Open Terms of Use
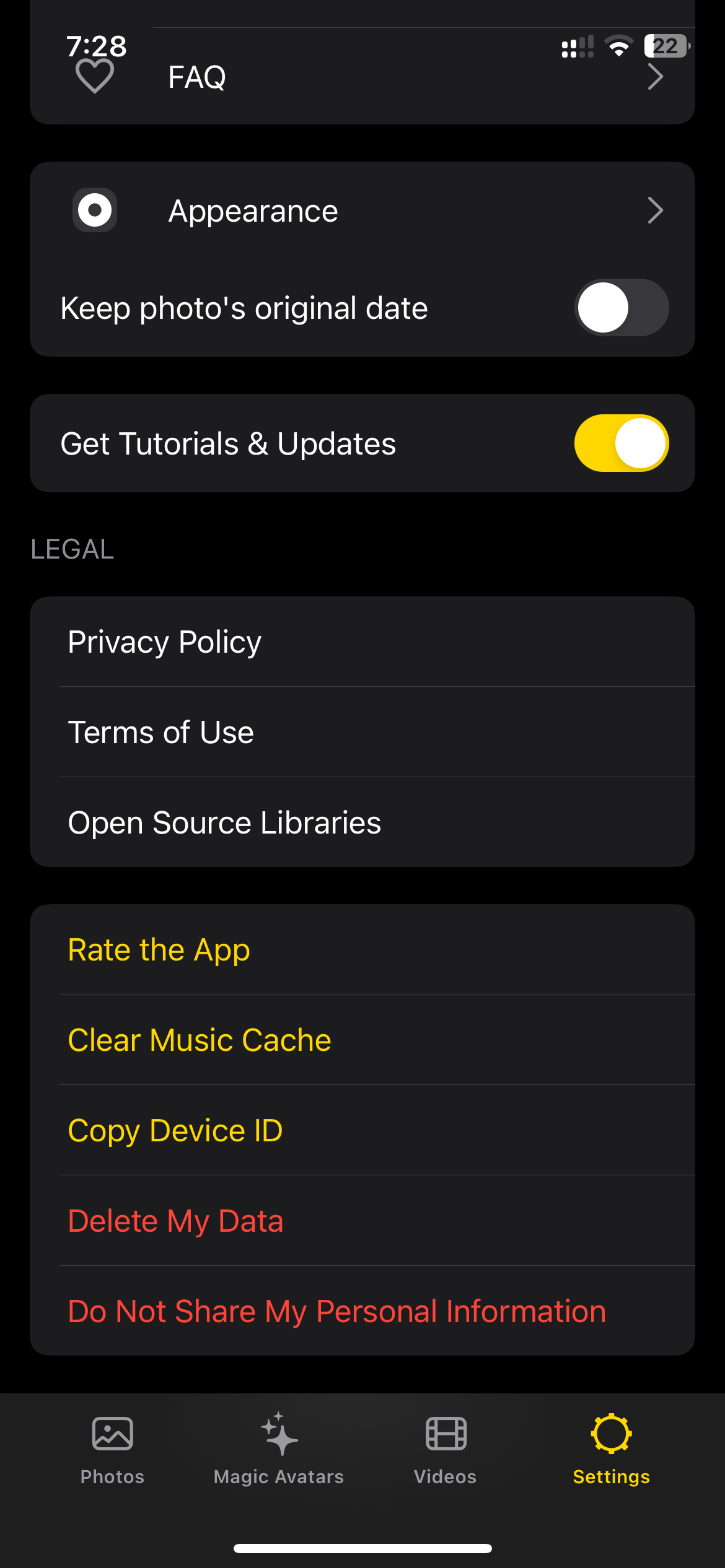Image resolution: width=725 pixels, height=1568 pixels. (x=362, y=733)
